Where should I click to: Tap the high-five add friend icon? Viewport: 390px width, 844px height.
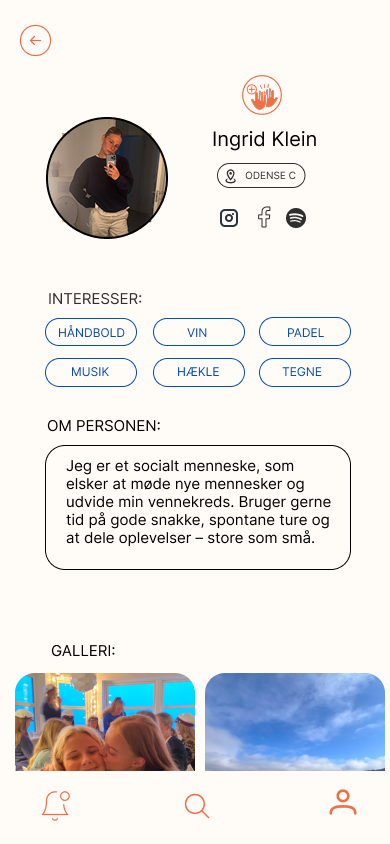coord(262,95)
